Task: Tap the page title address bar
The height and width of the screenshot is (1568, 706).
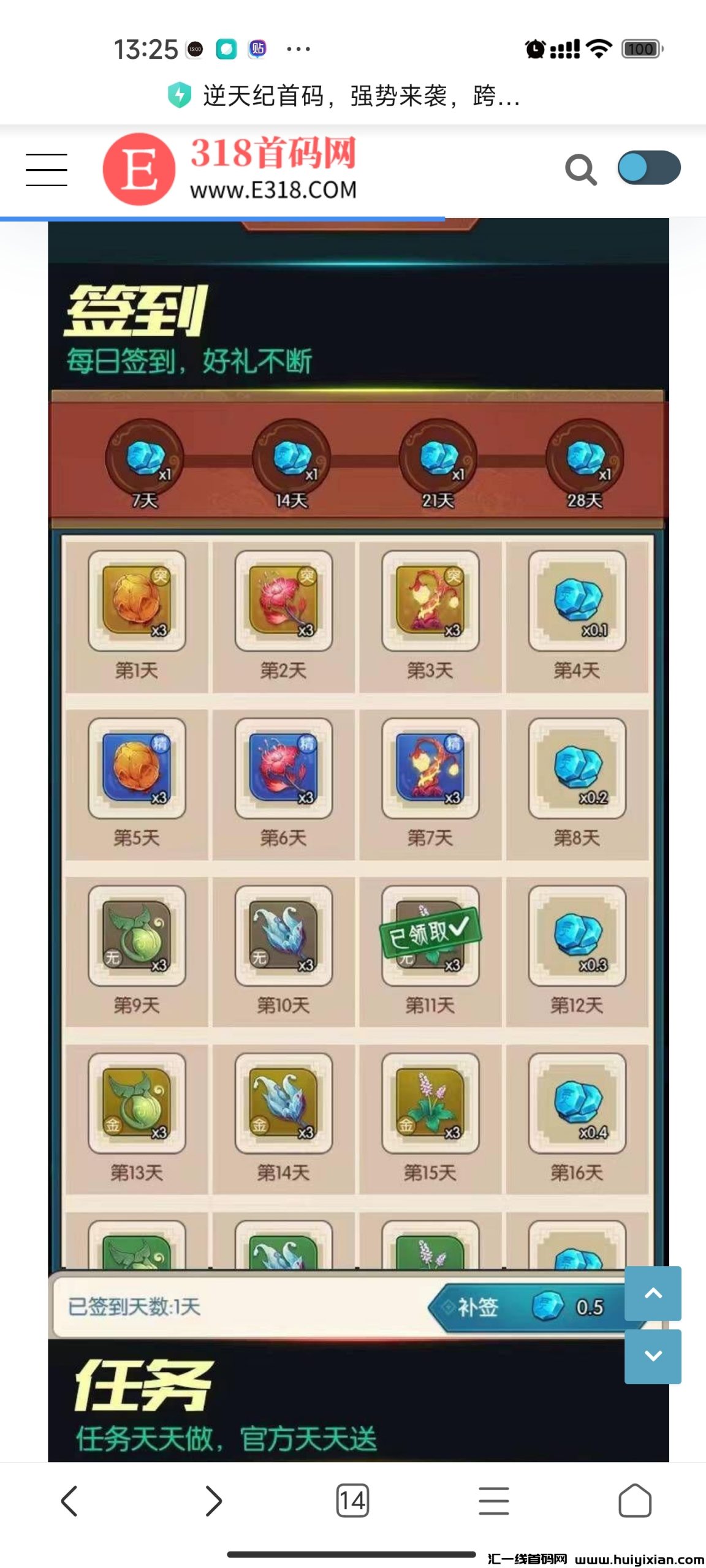Action: 352,96
